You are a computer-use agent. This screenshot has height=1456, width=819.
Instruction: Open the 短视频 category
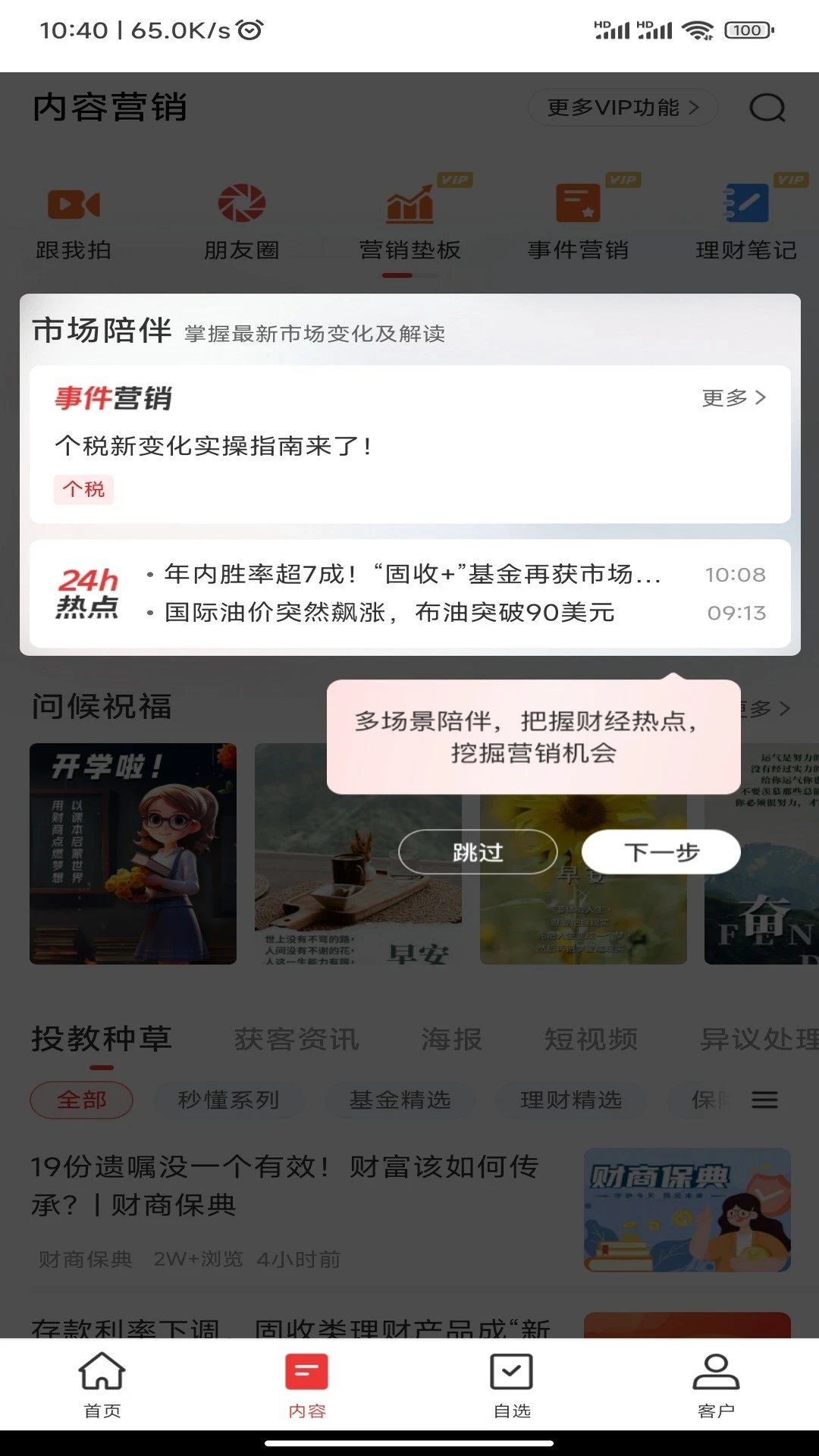[589, 1040]
